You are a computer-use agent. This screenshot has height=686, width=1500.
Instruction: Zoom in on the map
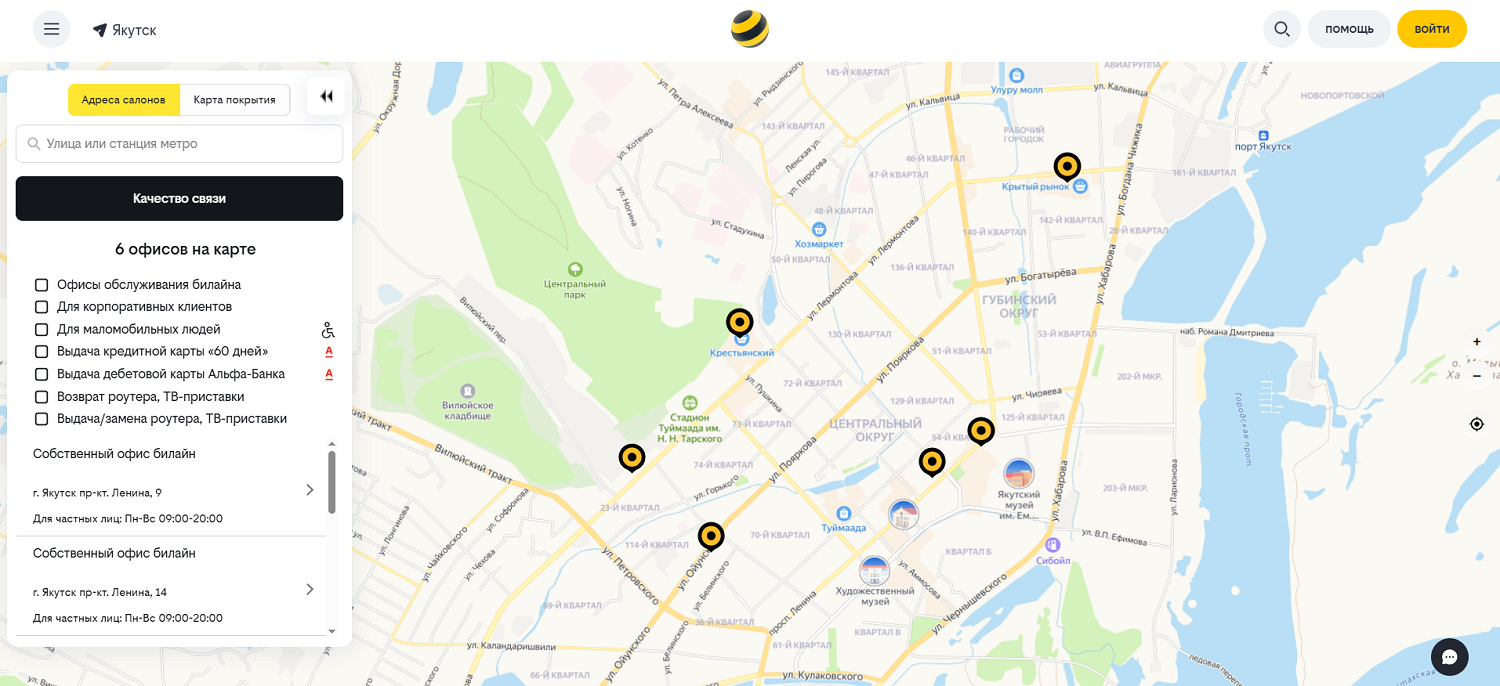pyautogui.click(x=1477, y=342)
